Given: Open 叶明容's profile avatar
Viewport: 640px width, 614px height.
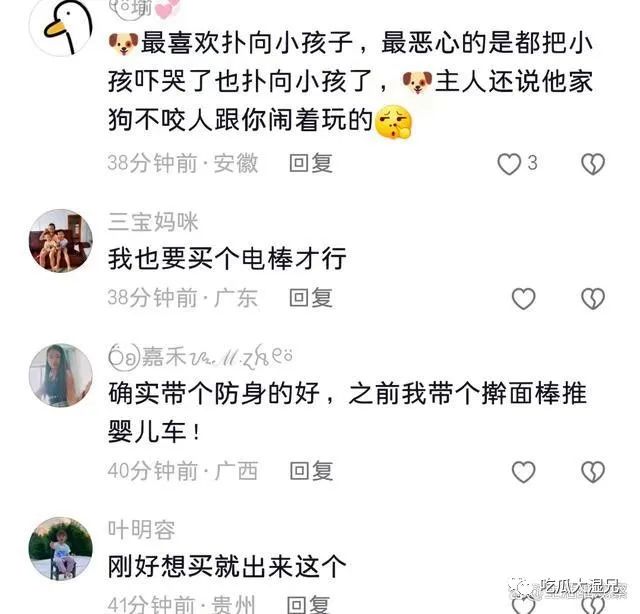Looking at the screenshot, I should coord(60,549).
